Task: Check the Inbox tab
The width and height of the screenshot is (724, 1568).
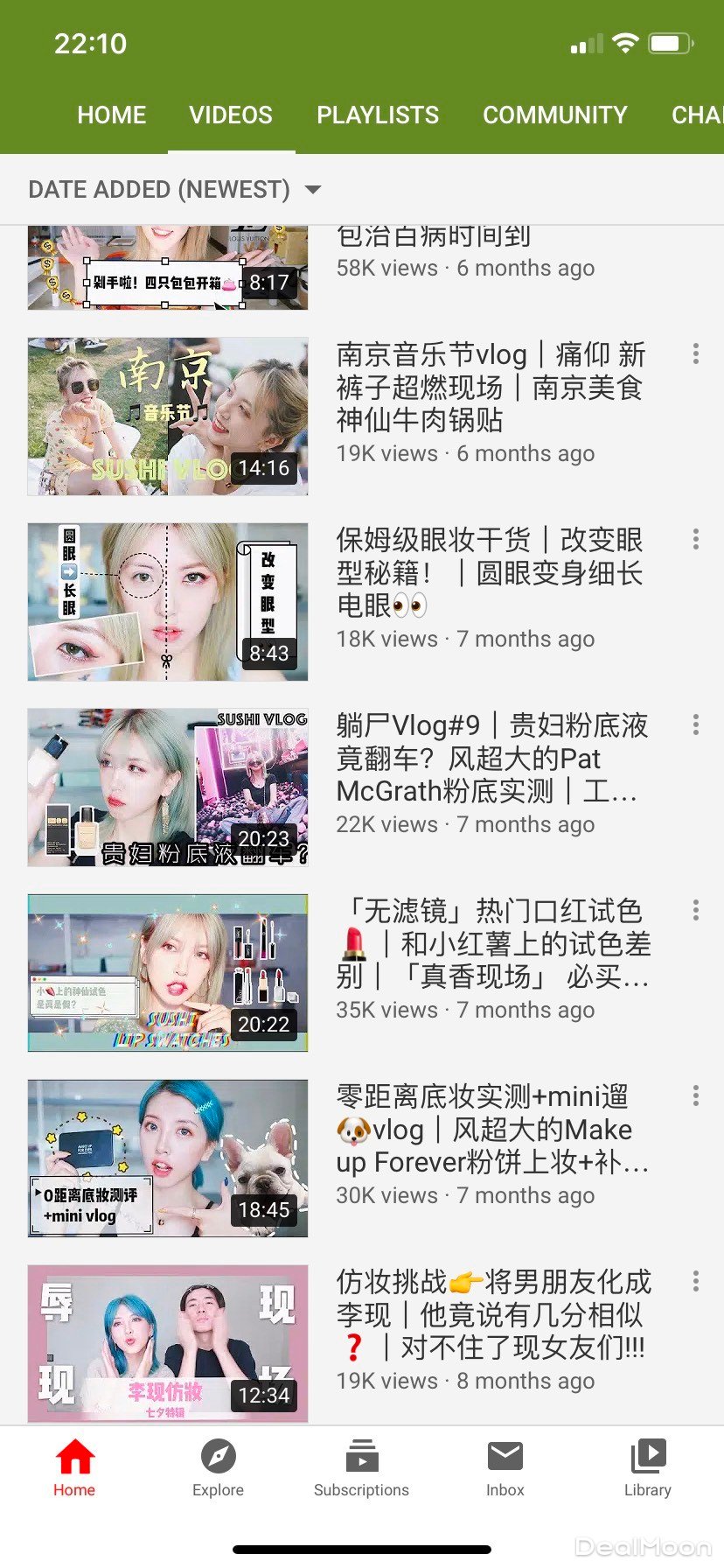Action: (x=505, y=1468)
